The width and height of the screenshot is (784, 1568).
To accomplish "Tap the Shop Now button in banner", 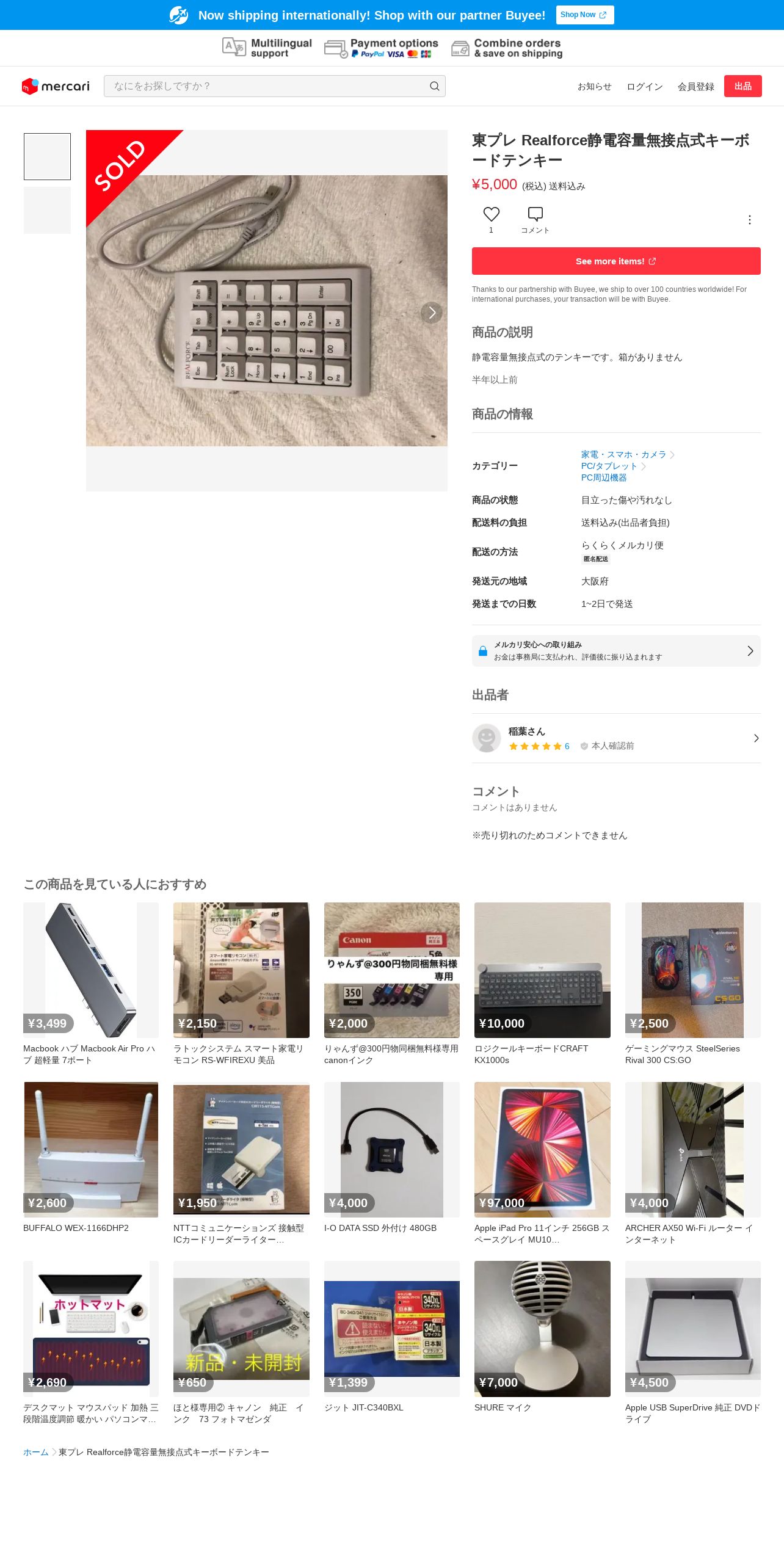I will (584, 15).
